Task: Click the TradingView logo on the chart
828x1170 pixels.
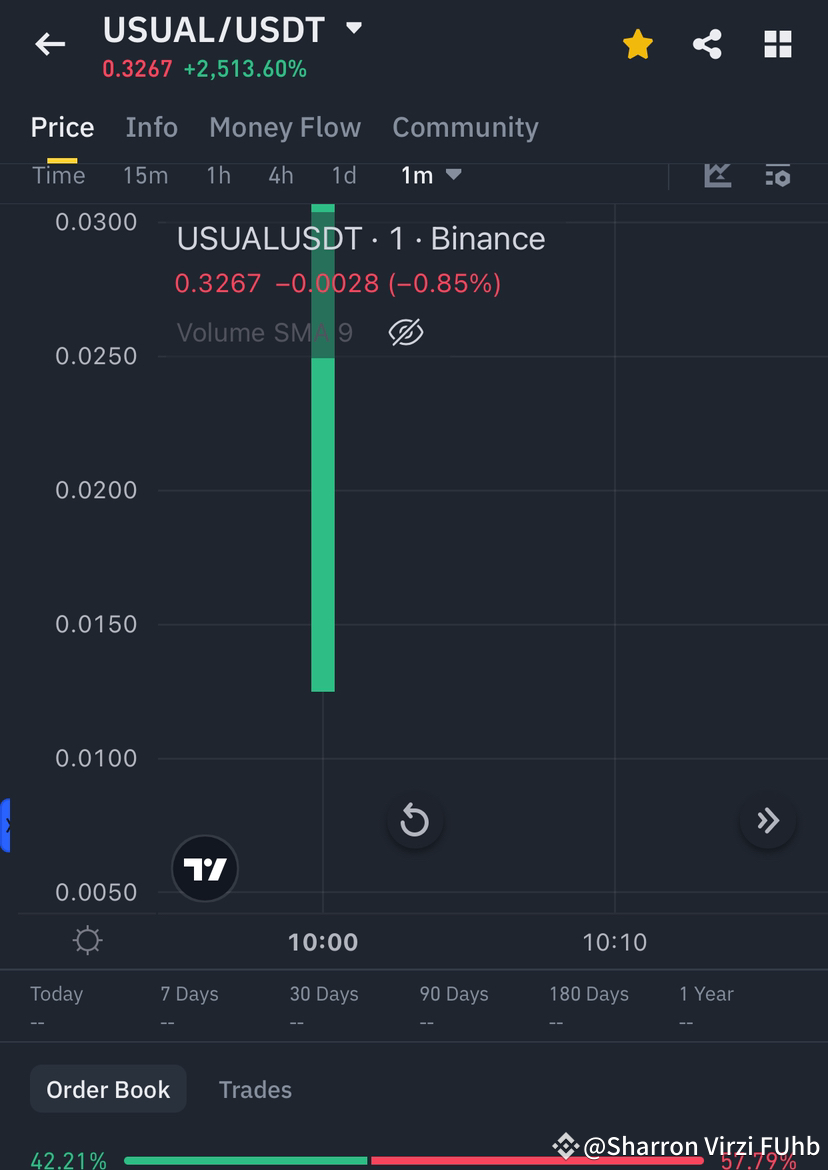Action: (204, 868)
